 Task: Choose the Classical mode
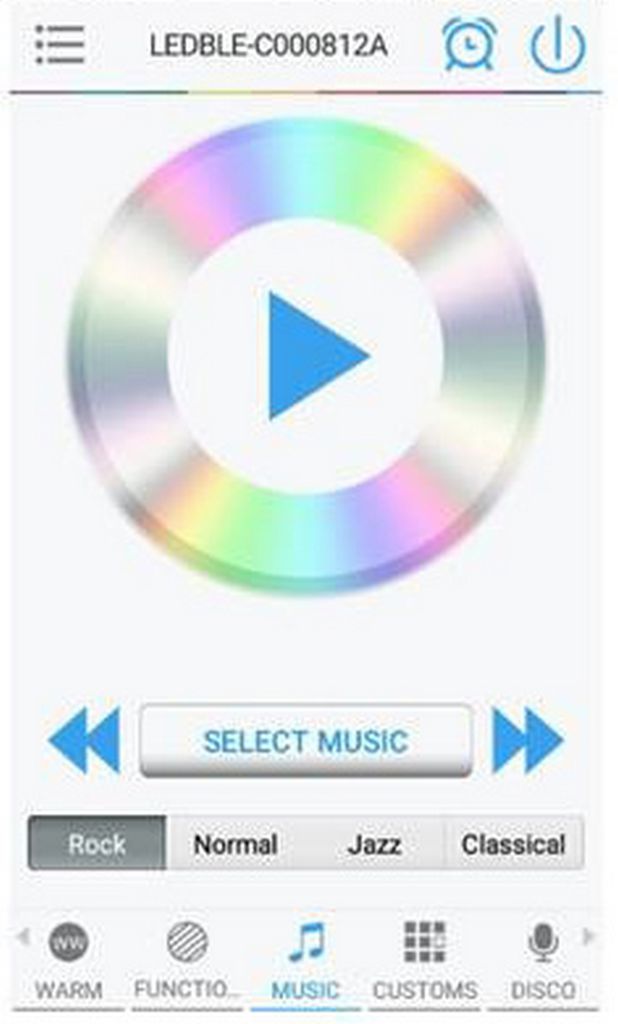[x=513, y=844]
